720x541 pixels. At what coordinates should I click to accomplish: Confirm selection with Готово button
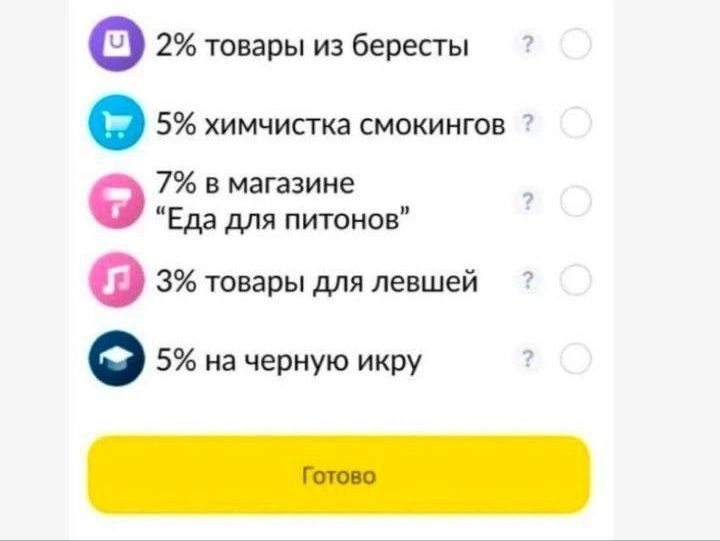(x=338, y=474)
